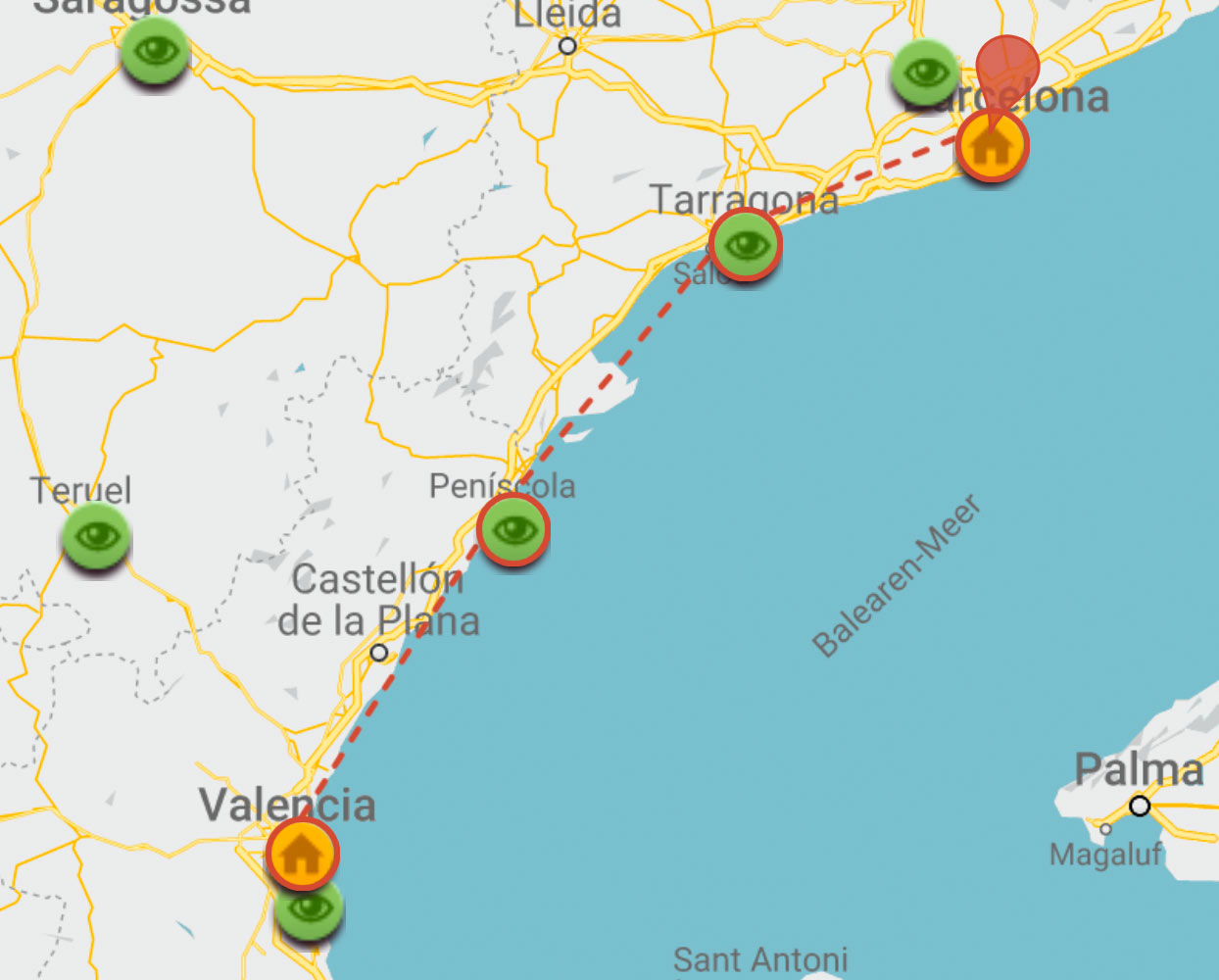The width and height of the screenshot is (1219, 980).
Task: Open the Tarragona sight marker
Action: pos(747,245)
